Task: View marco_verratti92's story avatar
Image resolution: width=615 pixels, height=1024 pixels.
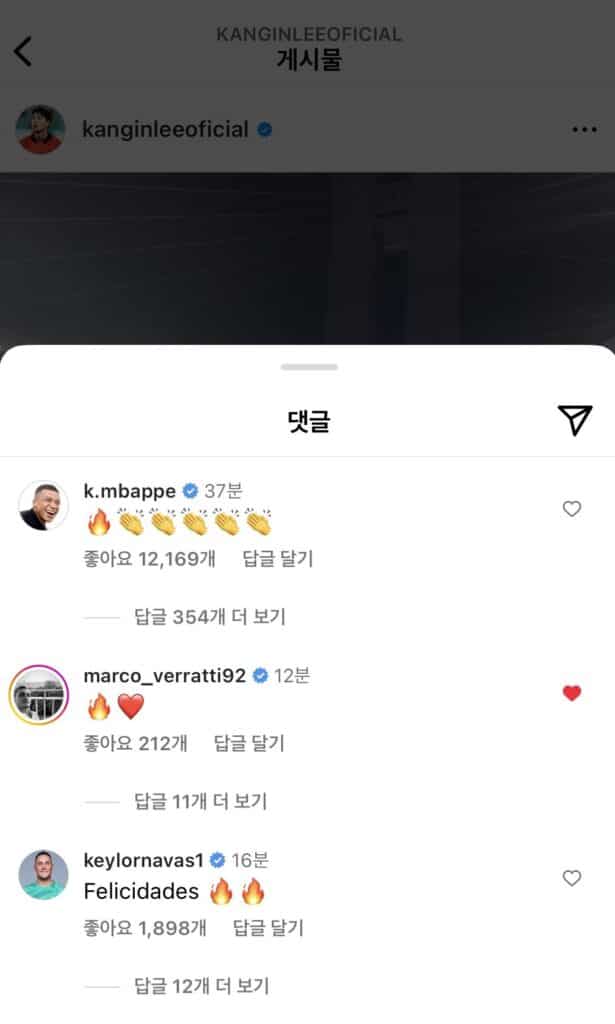Action: point(39,693)
